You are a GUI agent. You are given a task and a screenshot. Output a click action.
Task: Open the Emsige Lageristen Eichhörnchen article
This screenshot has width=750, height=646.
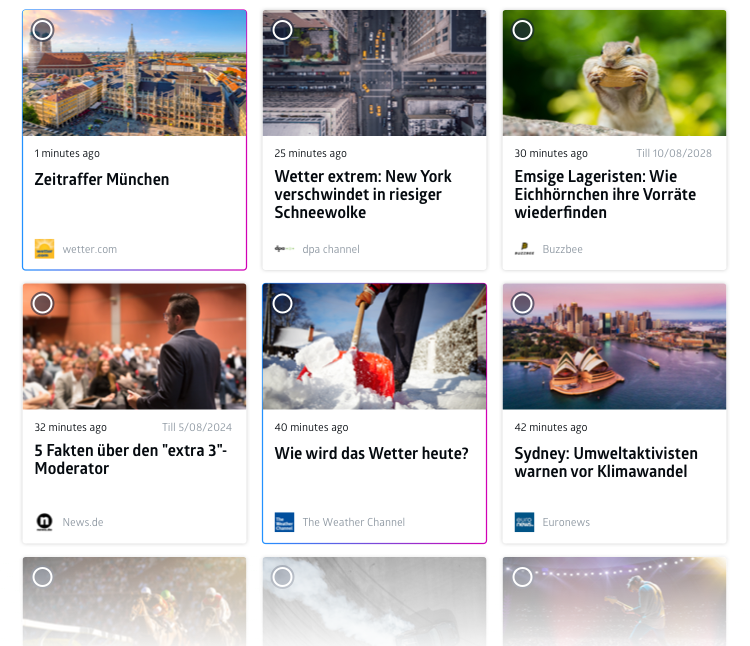coord(605,194)
